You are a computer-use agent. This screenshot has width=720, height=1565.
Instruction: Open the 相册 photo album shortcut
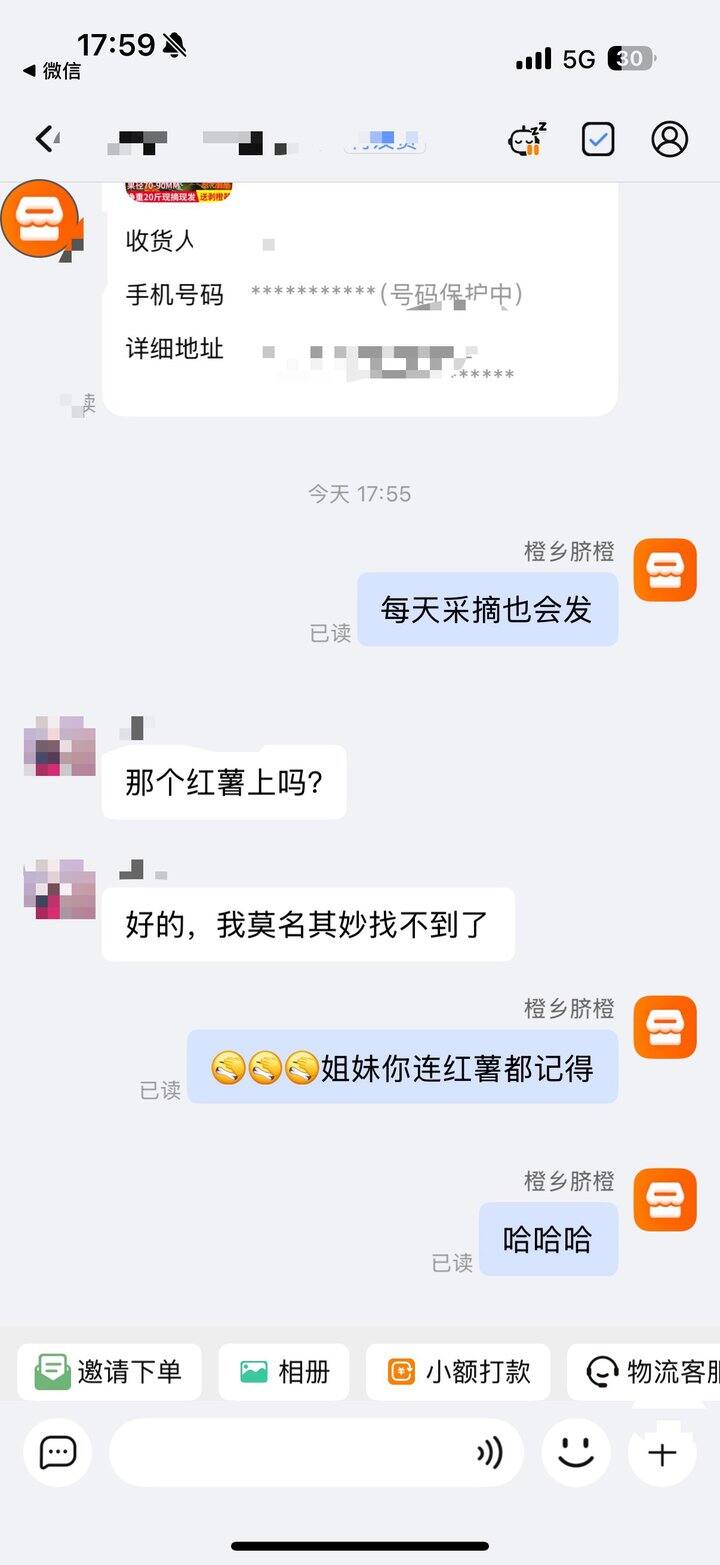(284, 1372)
